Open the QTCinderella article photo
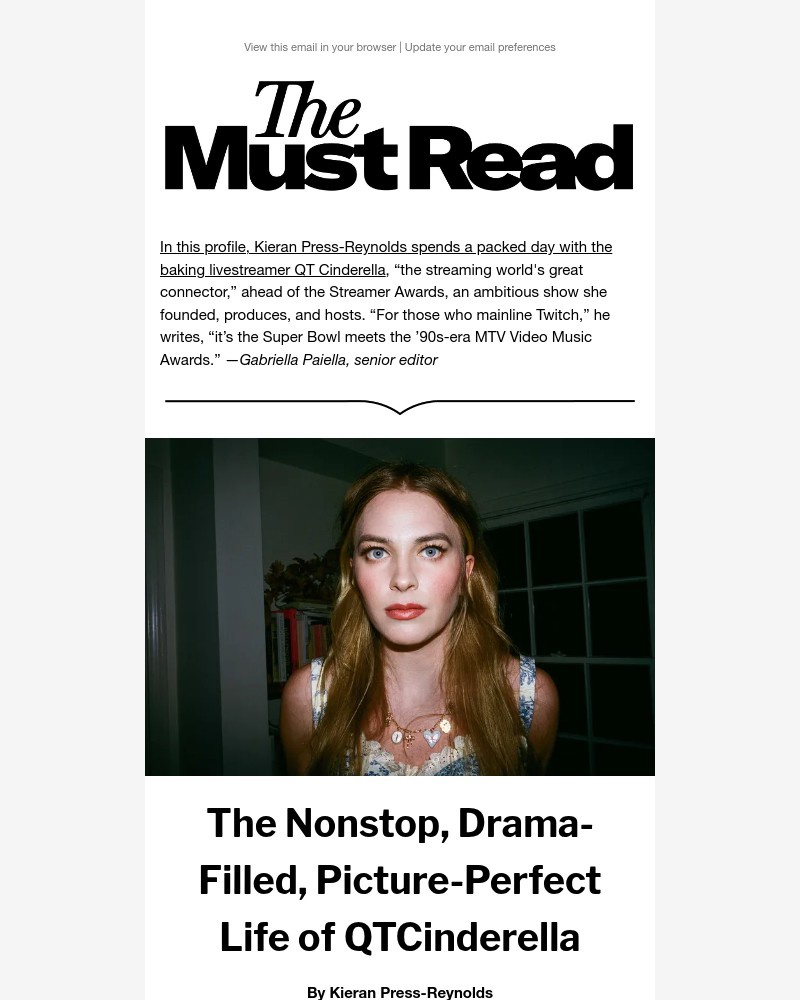This screenshot has width=800, height=1000. click(400, 606)
